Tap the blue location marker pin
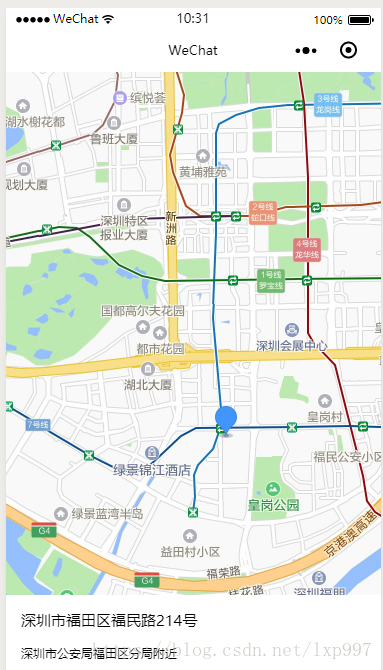Screen dimensions: 383x670 tap(226, 421)
